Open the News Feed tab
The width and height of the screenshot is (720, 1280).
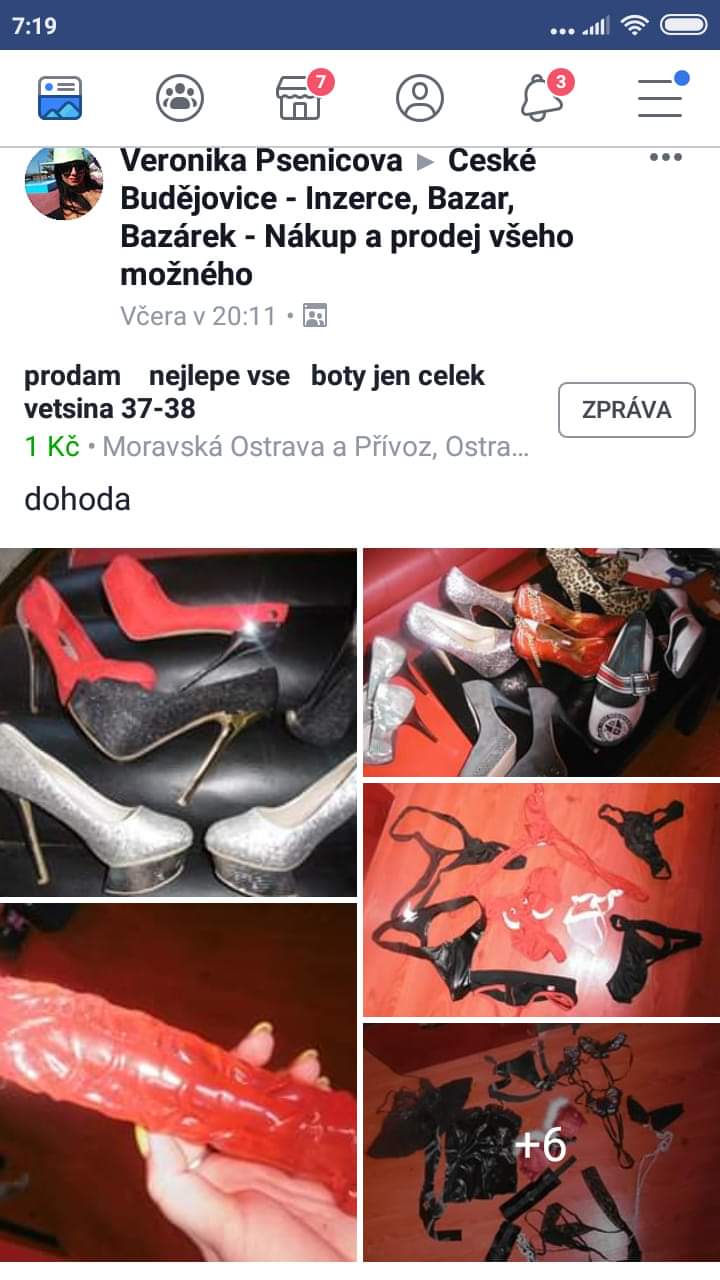click(x=60, y=98)
